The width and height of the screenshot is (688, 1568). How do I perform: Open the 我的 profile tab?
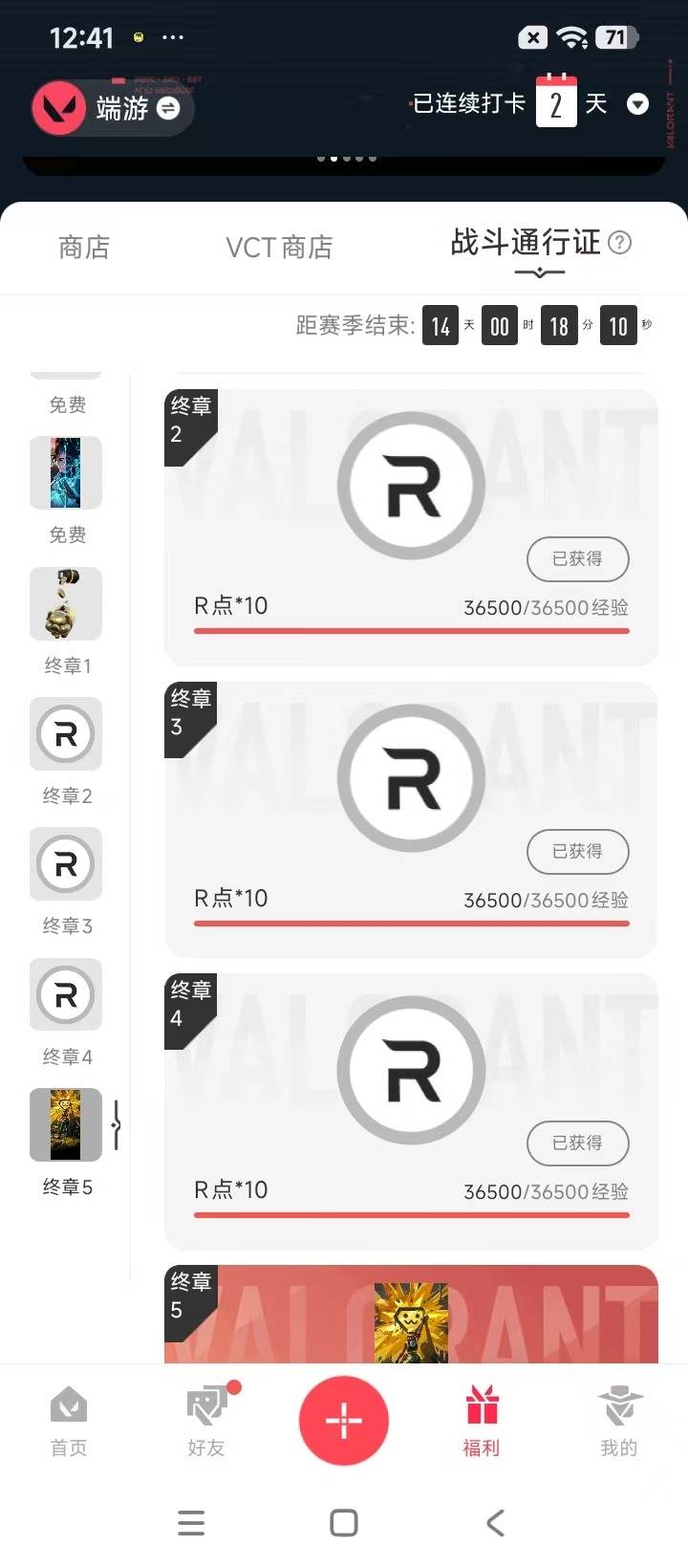coord(619,1422)
